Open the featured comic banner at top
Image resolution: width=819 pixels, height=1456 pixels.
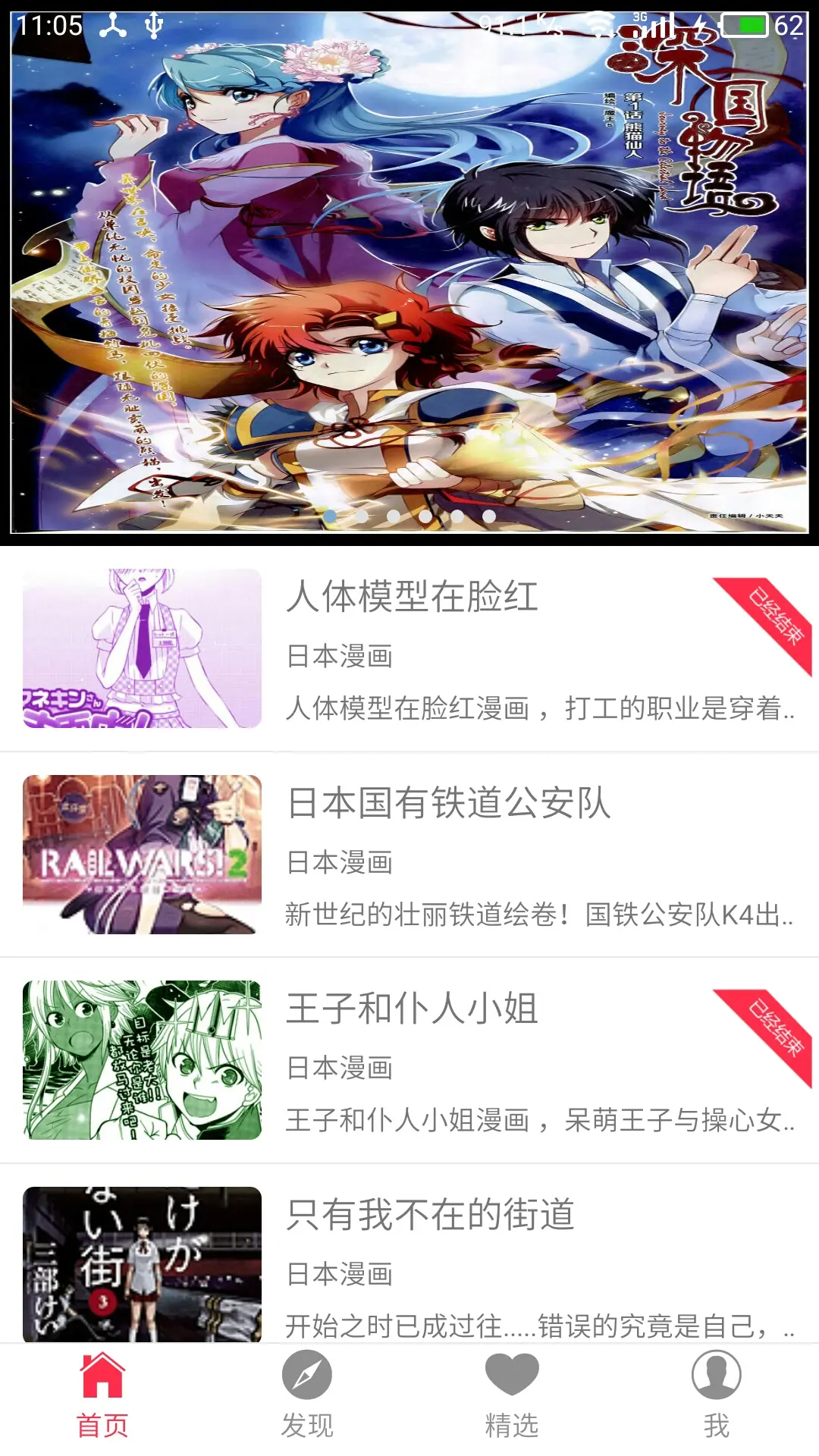(x=409, y=273)
